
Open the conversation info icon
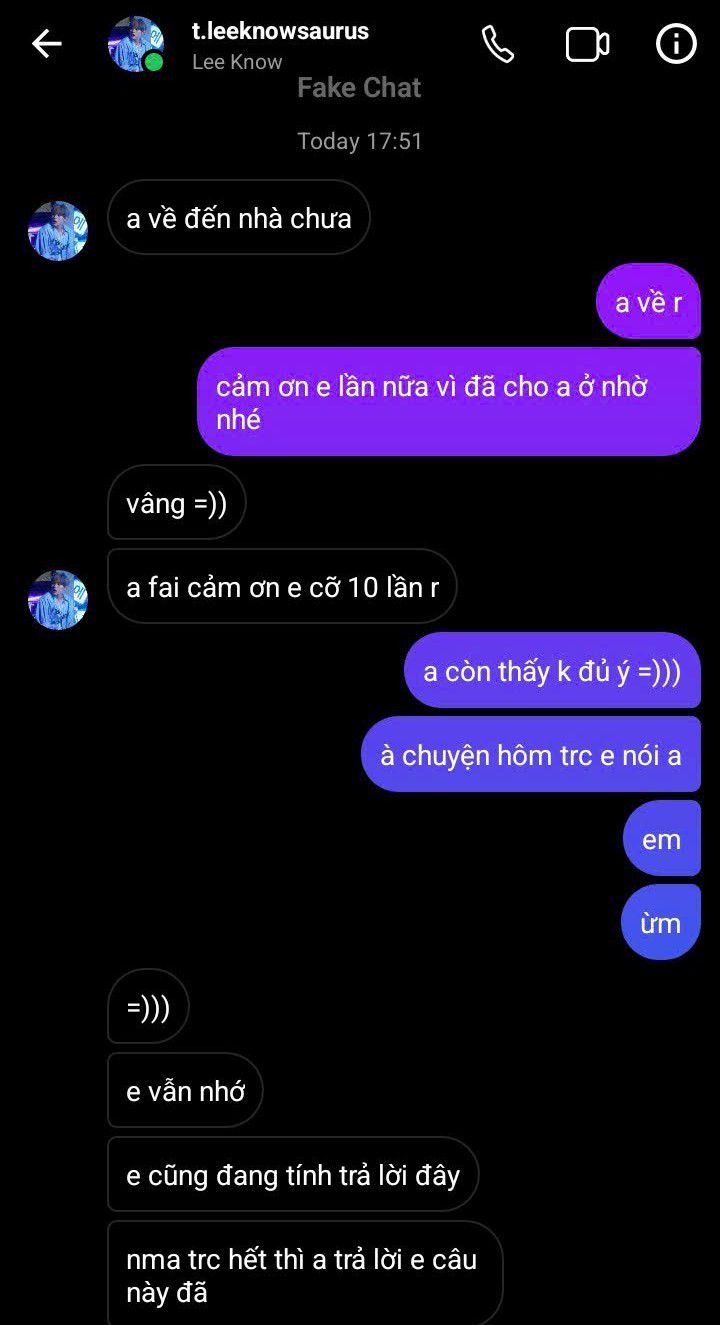(x=676, y=44)
